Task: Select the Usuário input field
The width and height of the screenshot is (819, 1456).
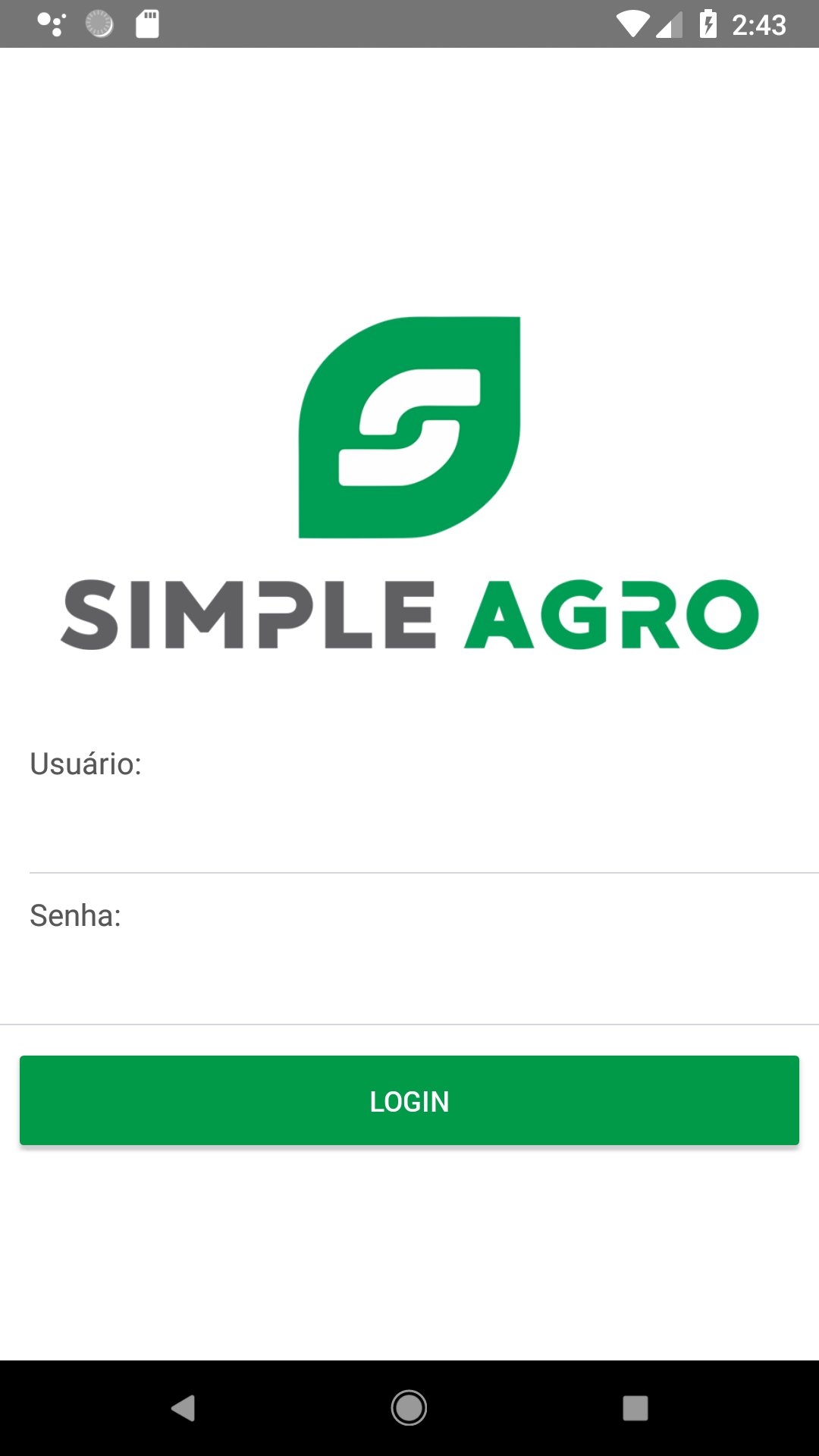Action: point(409,827)
